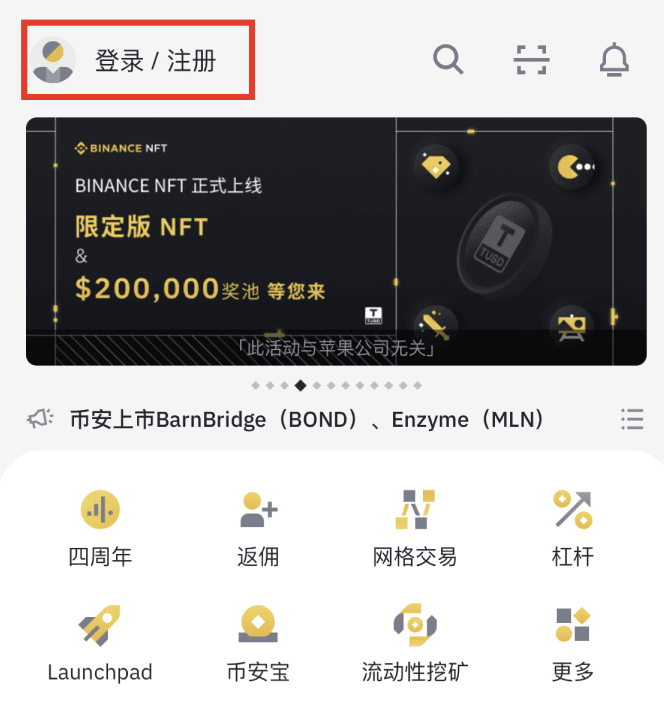Open the Binance NFT banner

tap(332, 241)
